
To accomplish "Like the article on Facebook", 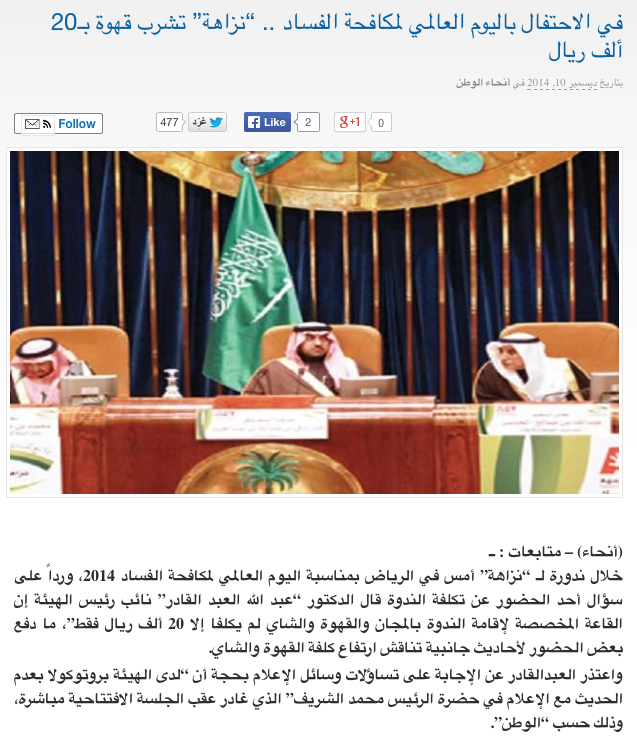I will (x=266, y=122).
